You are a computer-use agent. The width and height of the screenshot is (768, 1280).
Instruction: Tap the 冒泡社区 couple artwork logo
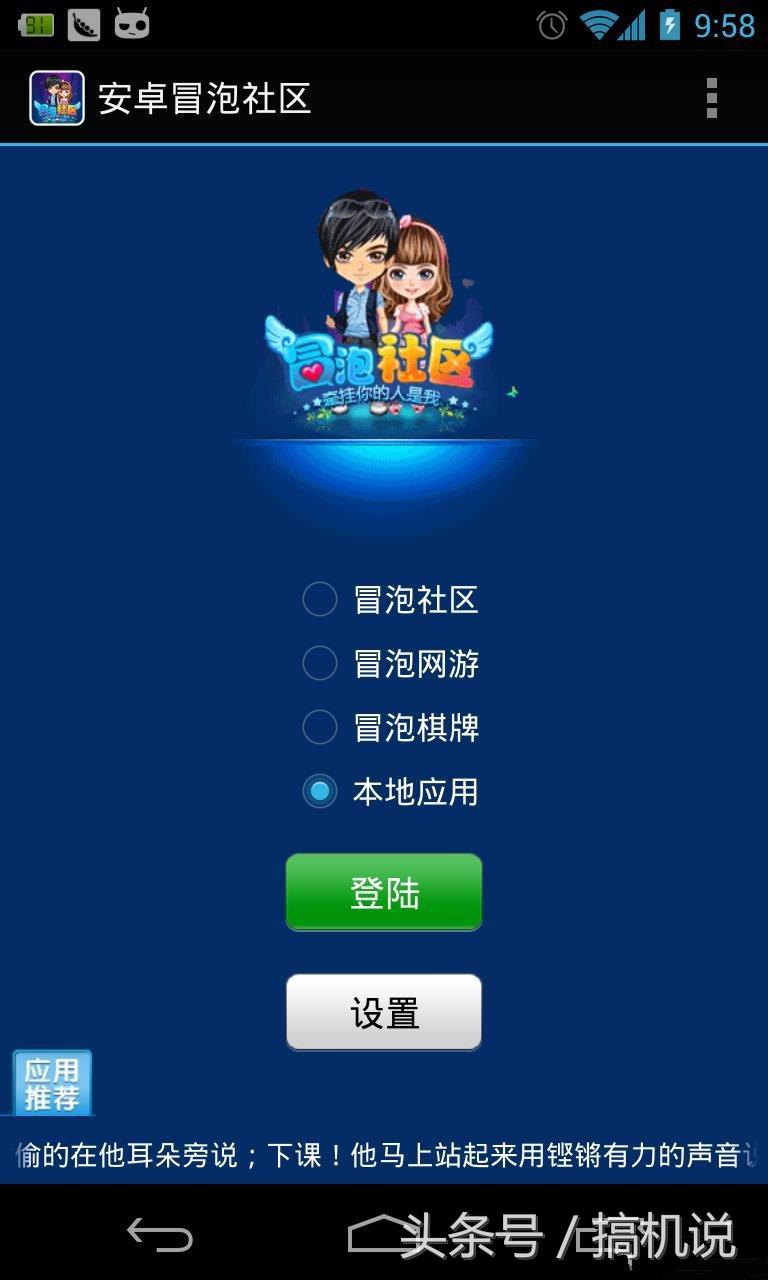tap(384, 310)
